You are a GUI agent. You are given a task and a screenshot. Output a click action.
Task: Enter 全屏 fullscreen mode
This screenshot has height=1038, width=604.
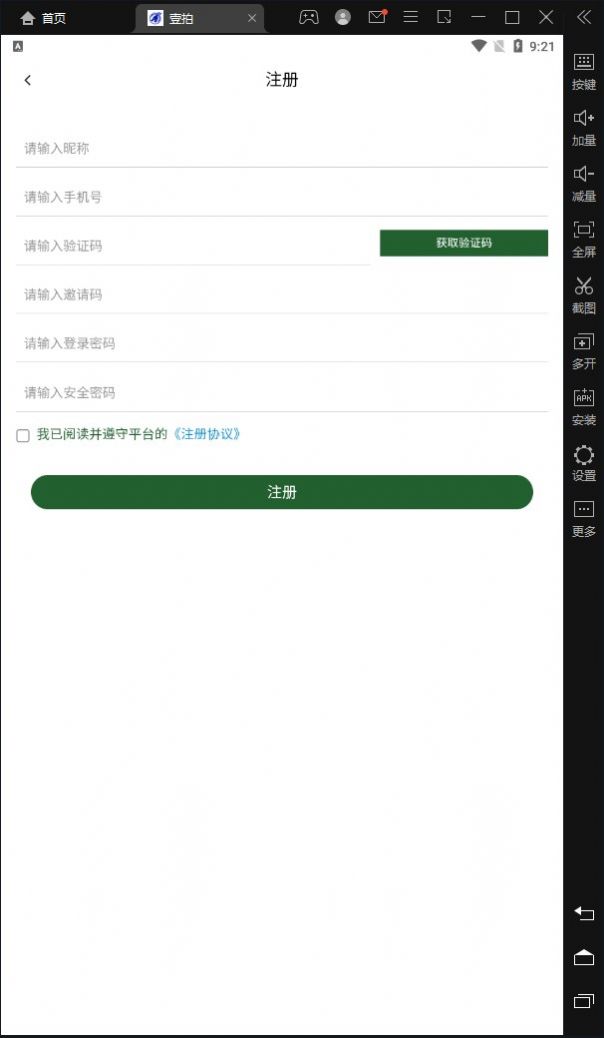[584, 240]
